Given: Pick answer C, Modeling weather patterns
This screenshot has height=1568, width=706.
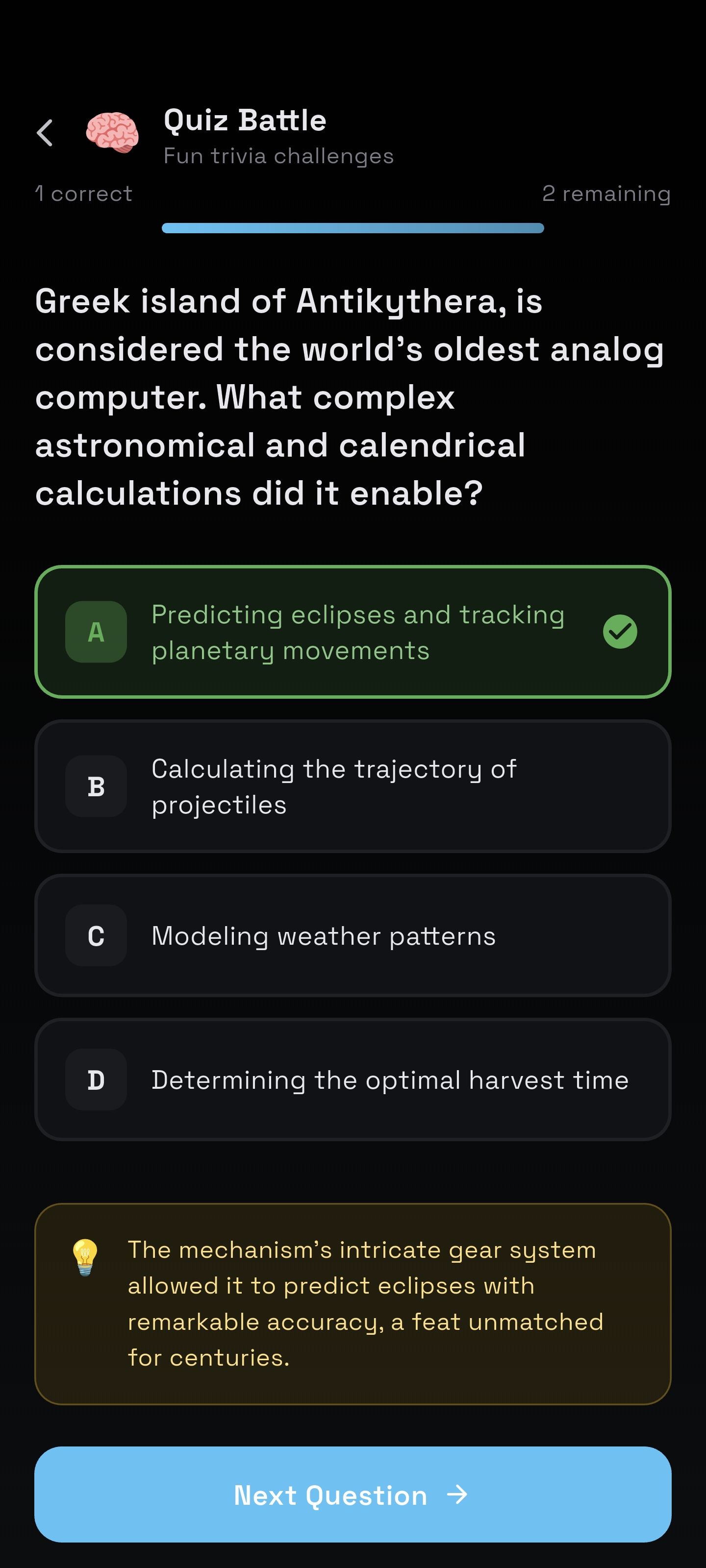Looking at the screenshot, I should [352, 935].
